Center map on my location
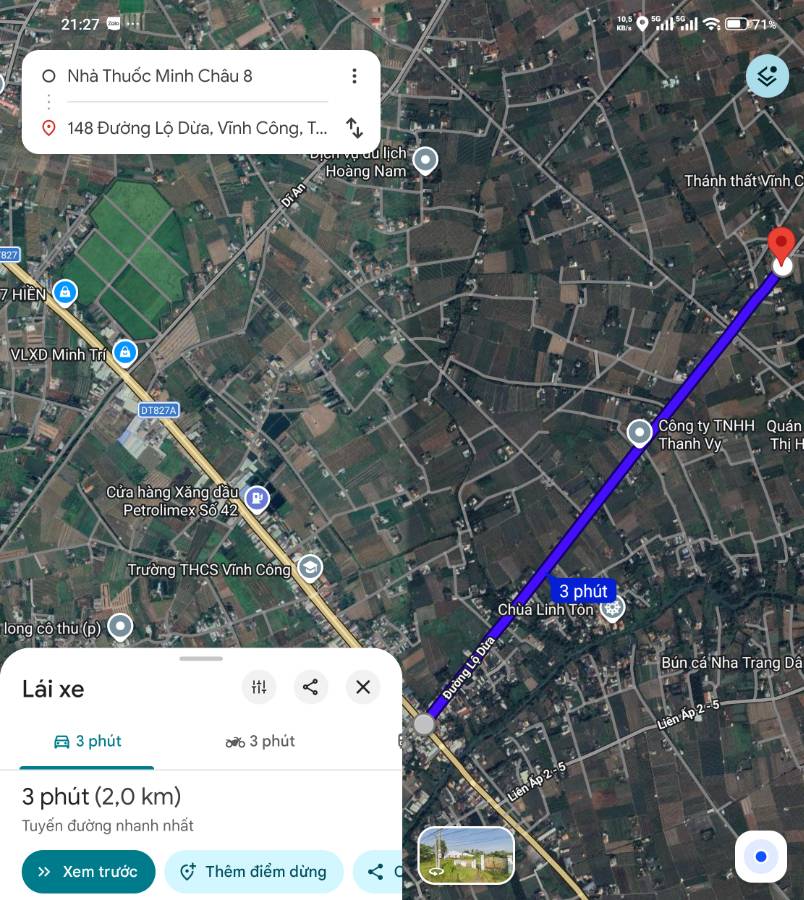The width and height of the screenshot is (804, 900). pyautogui.click(x=761, y=857)
